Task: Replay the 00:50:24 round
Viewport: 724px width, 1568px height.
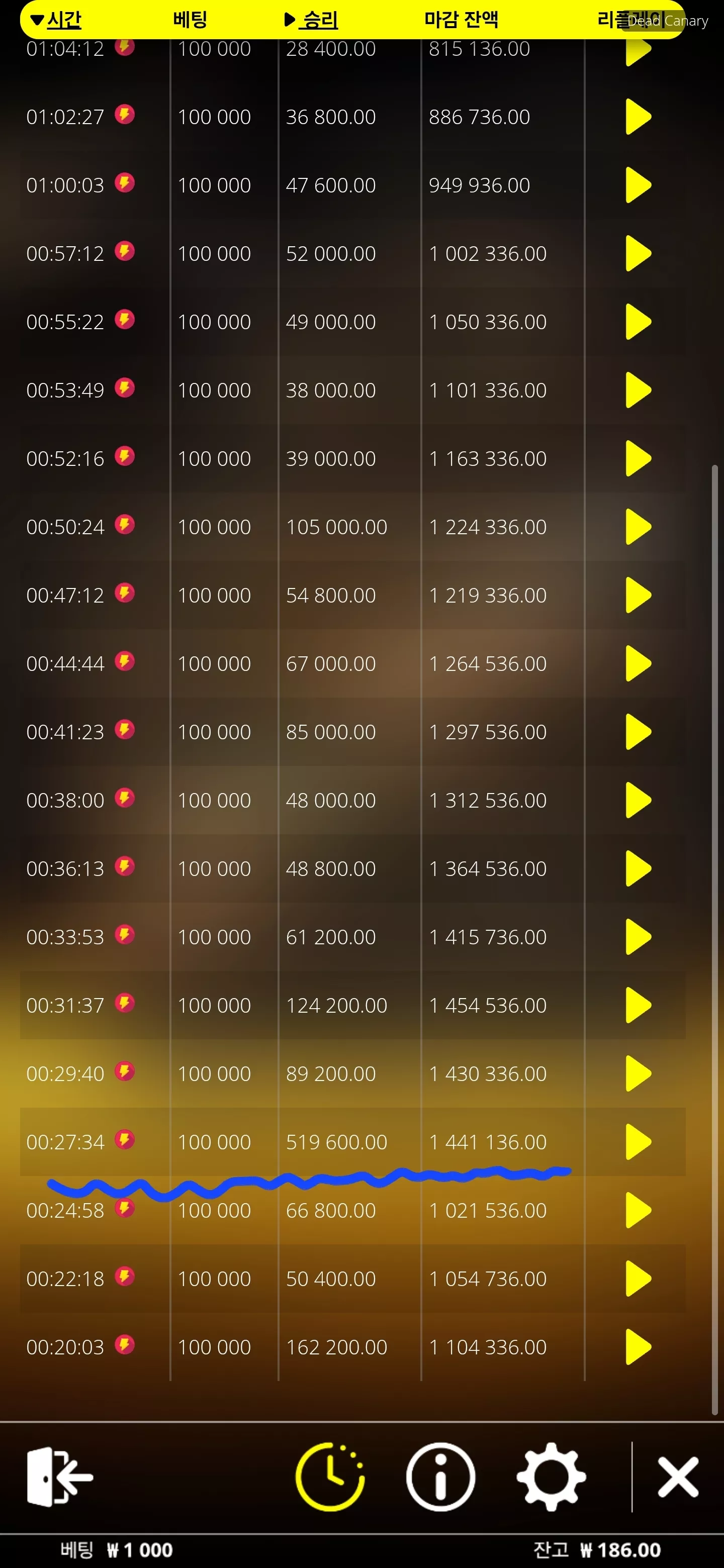Action: coord(638,527)
